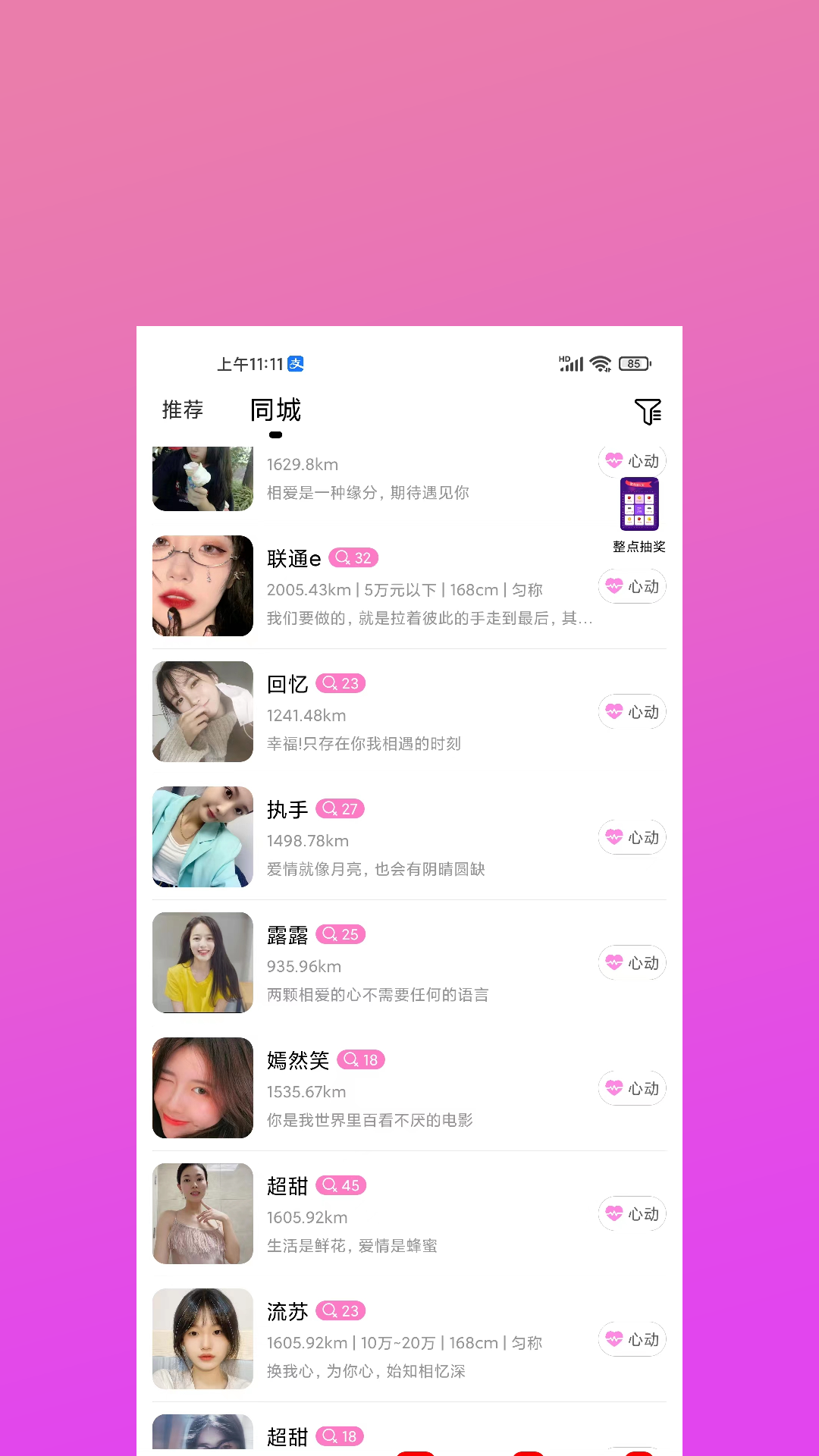Image resolution: width=819 pixels, height=1456 pixels.
Task: Open the filter icon
Action: coord(648,411)
